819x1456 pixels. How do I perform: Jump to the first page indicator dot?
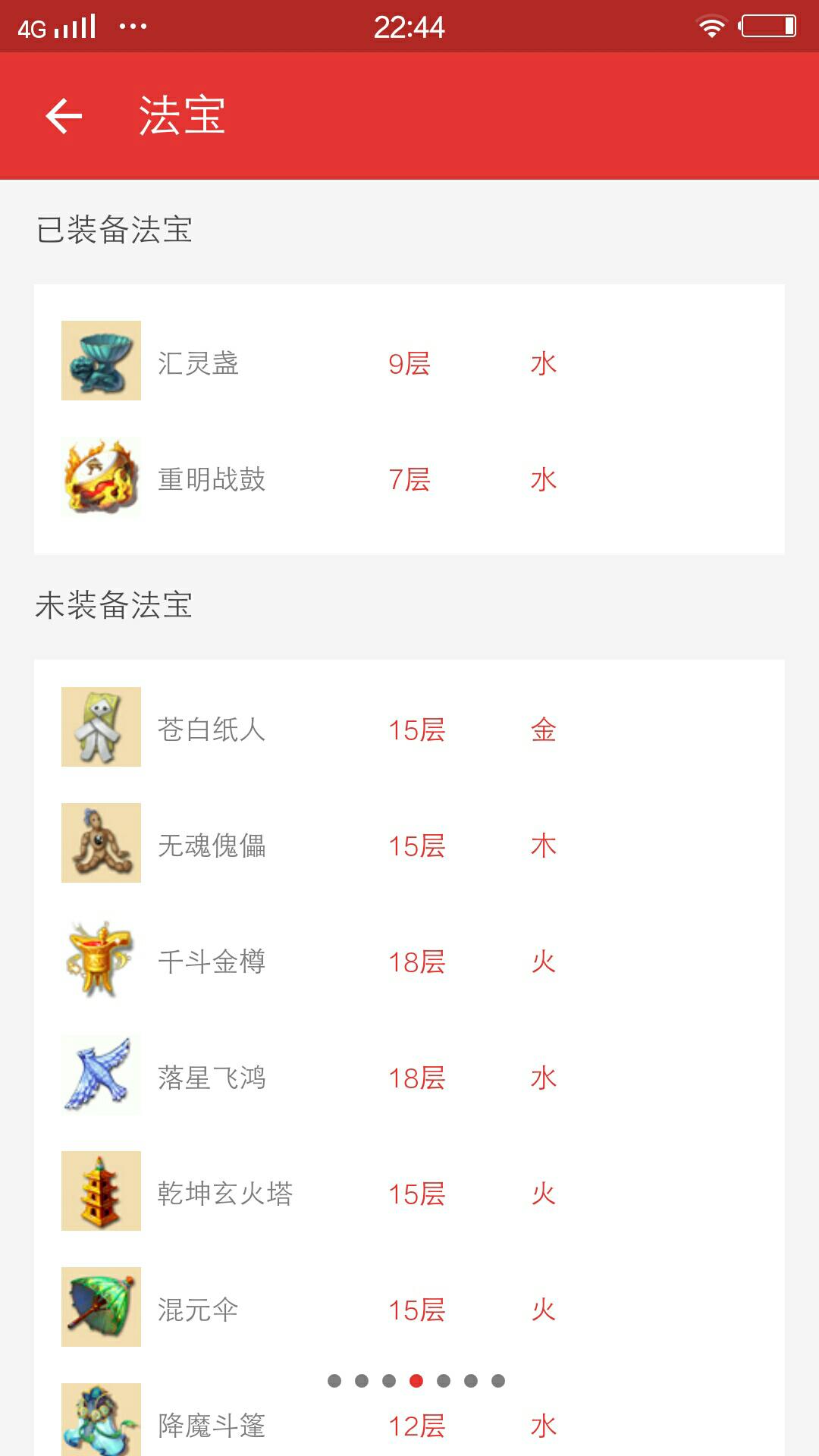click(334, 1381)
